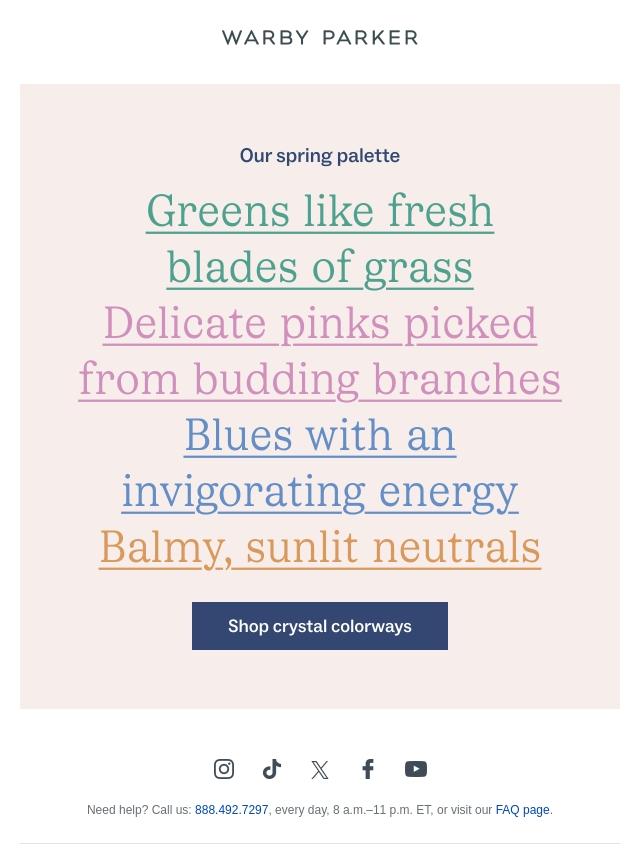The width and height of the screenshot is (640, 854).
Task: Follow the "Blues with an invigorating energy" link
Action: [x=320, y=463]
